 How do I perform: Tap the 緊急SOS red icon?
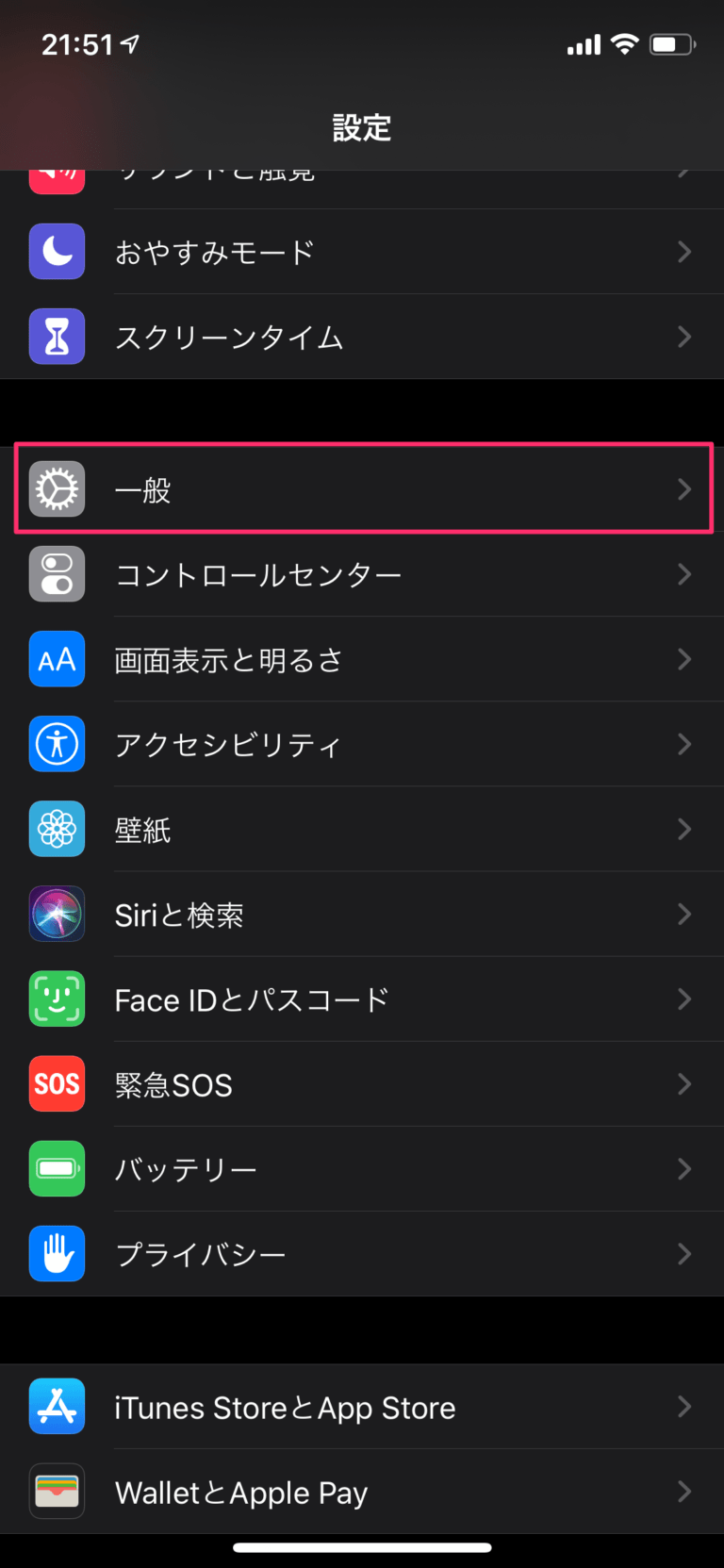(x=57, y=1084)
